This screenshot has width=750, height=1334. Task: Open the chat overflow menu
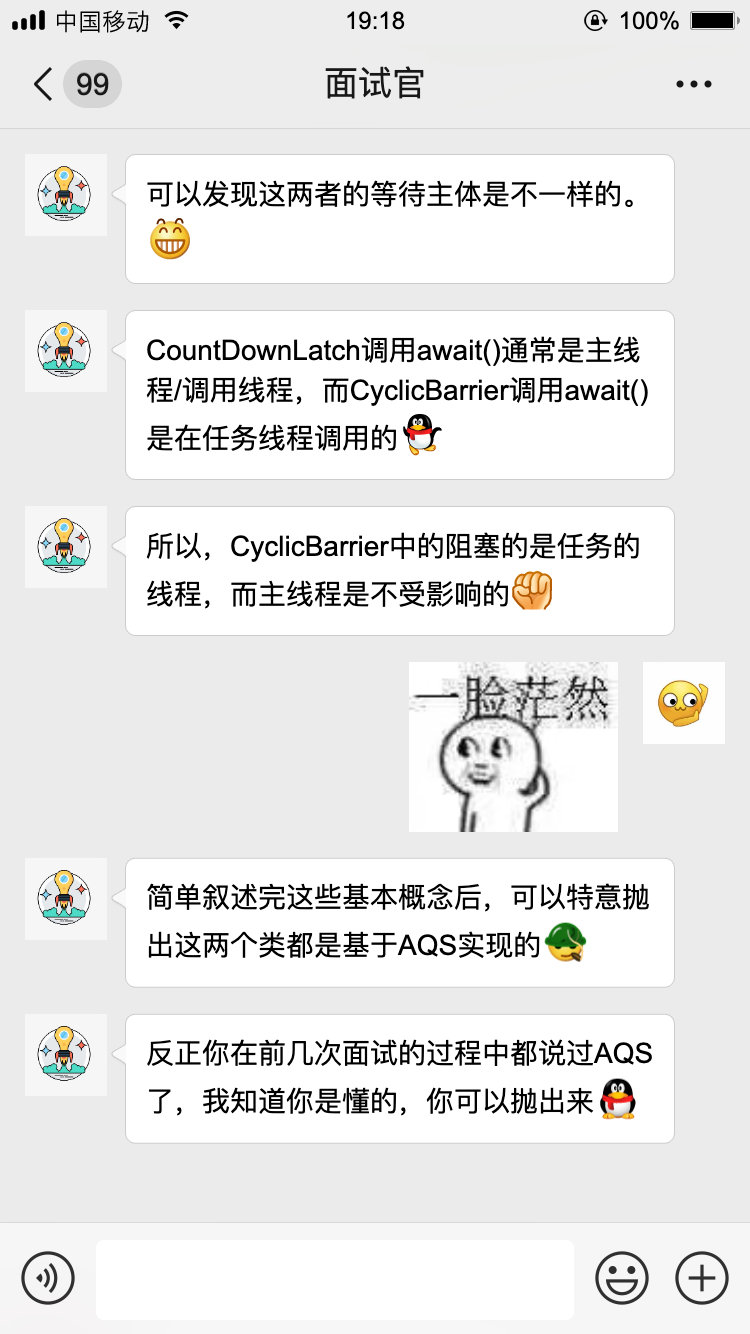693,84
